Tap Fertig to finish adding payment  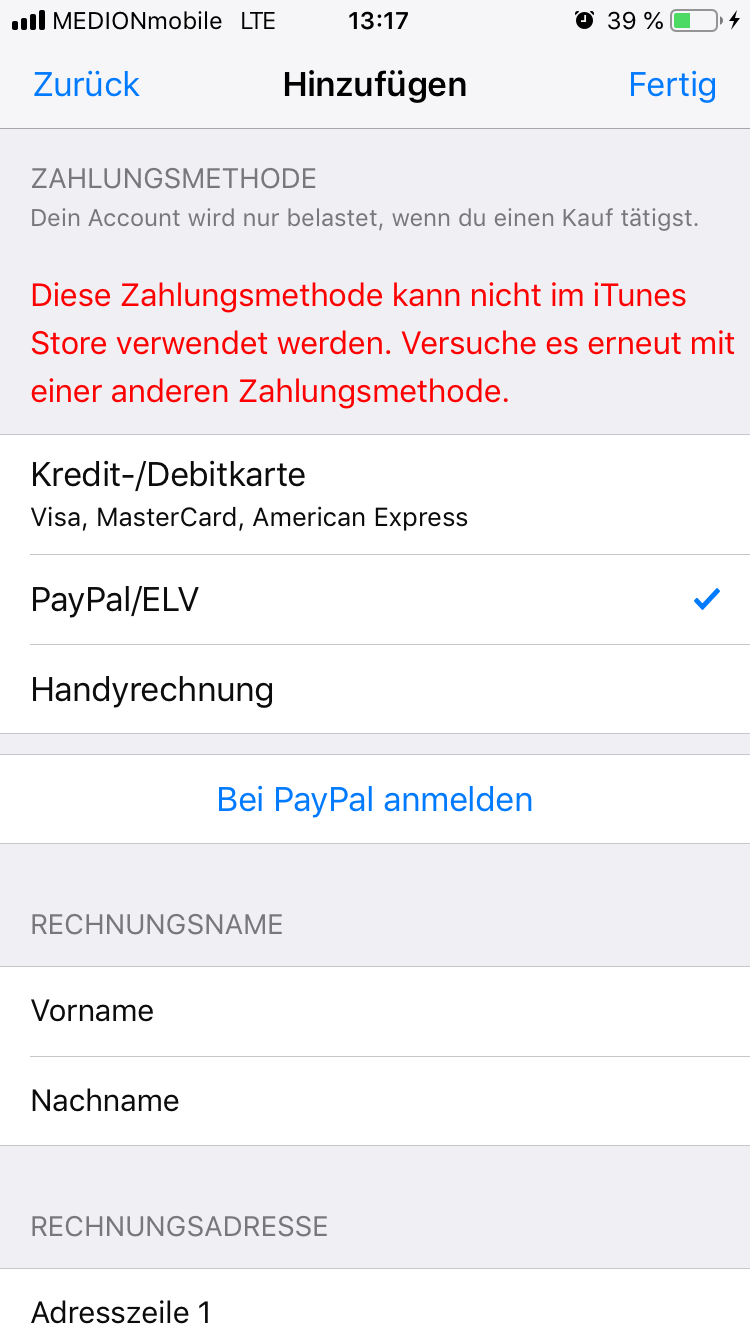coord(672,85)
